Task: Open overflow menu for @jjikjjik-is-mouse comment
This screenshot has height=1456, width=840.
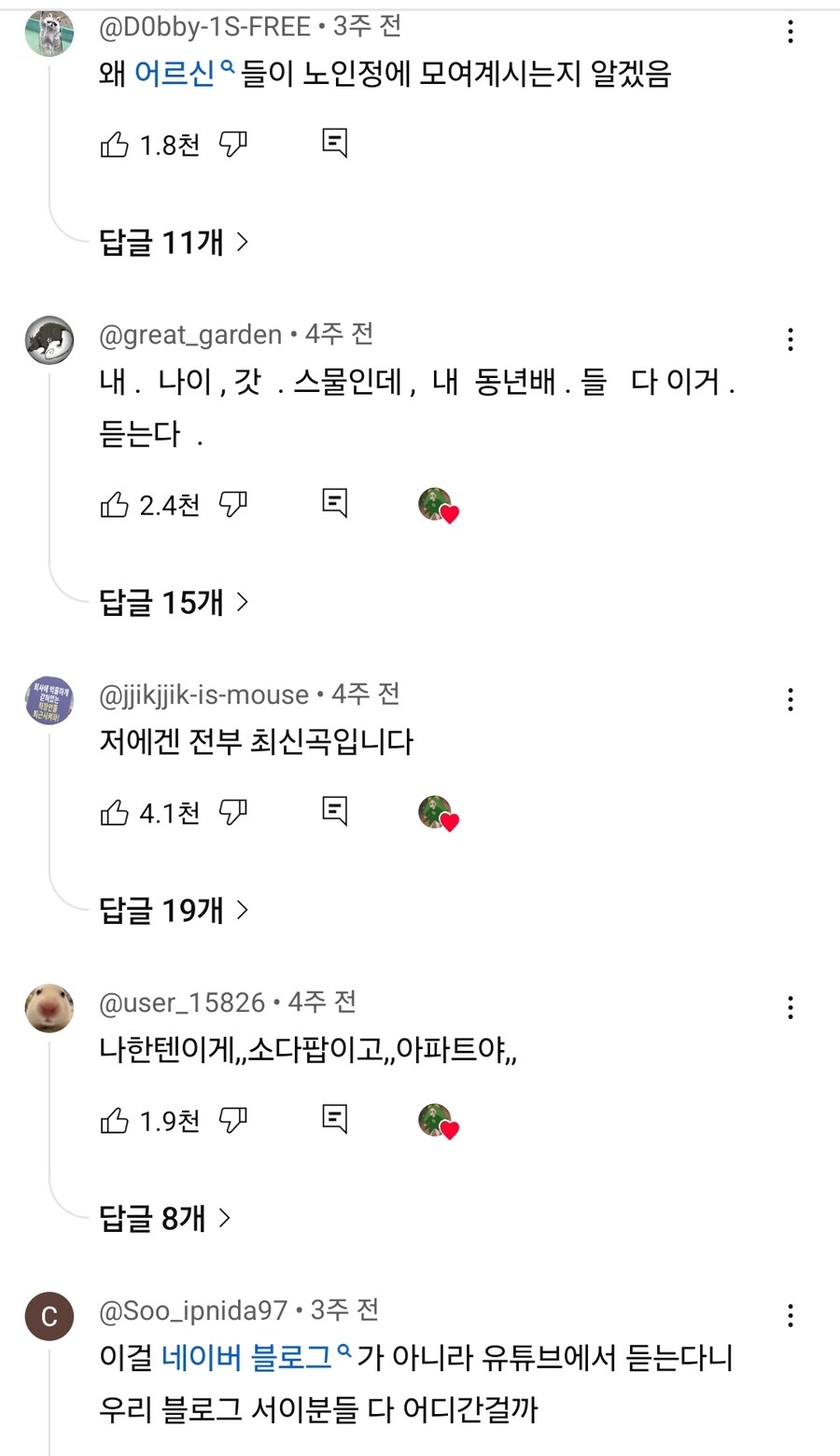Action: pyautogui.click(x=791, y=699)
